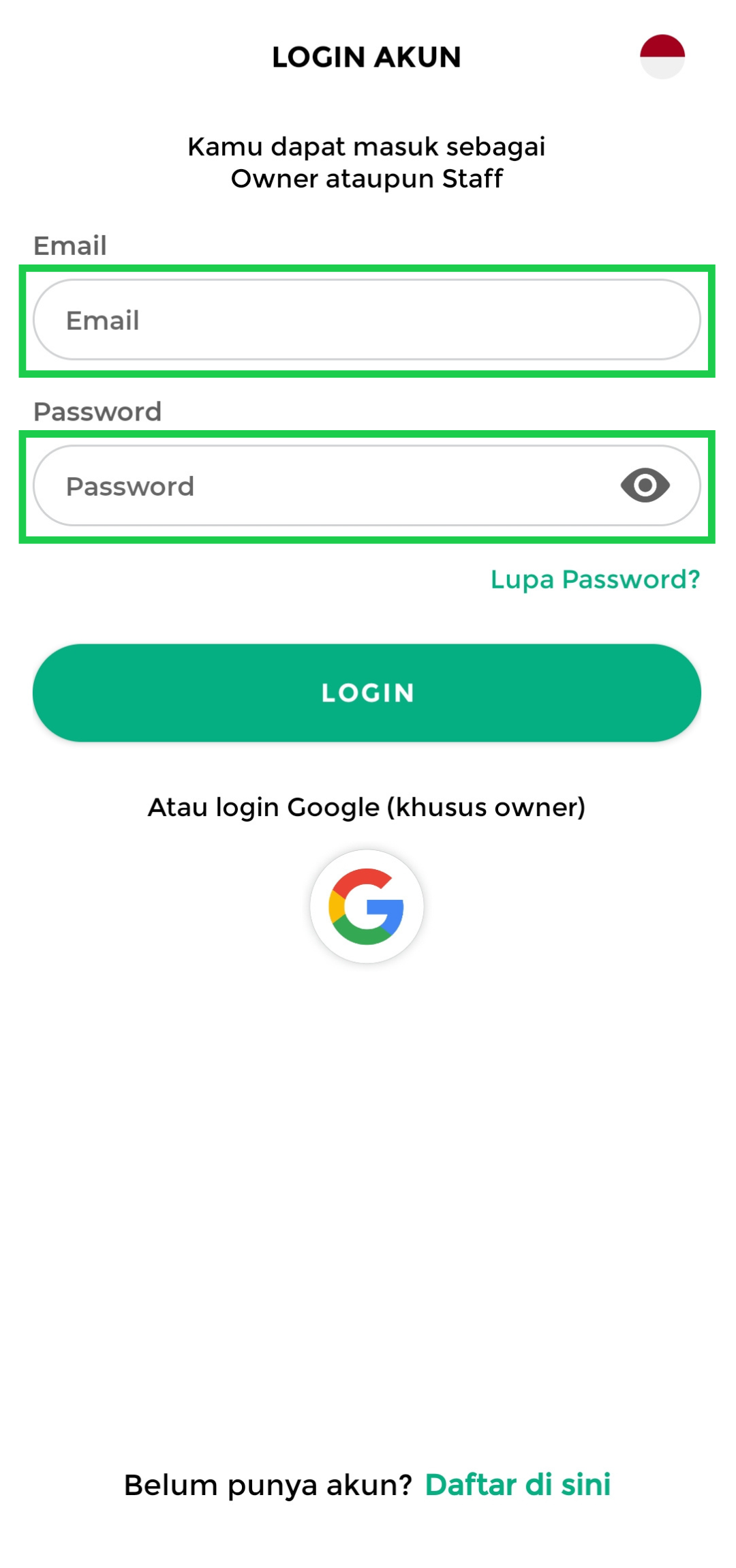
Task: Focus the Email input field
Action: tap(367, 320)
